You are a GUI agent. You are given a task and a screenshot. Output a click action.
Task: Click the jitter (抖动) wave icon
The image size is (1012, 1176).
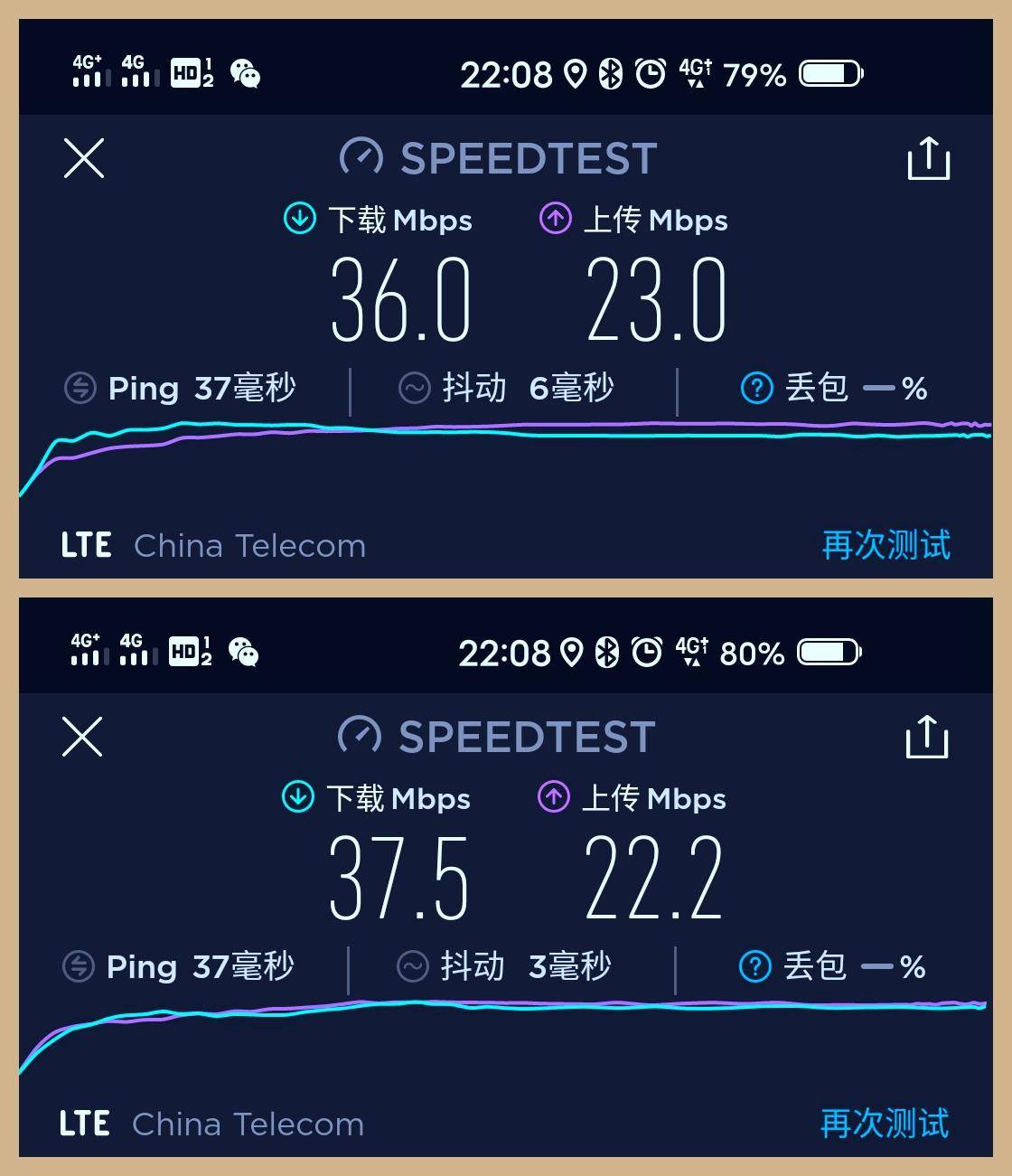[x=415, y=388]
